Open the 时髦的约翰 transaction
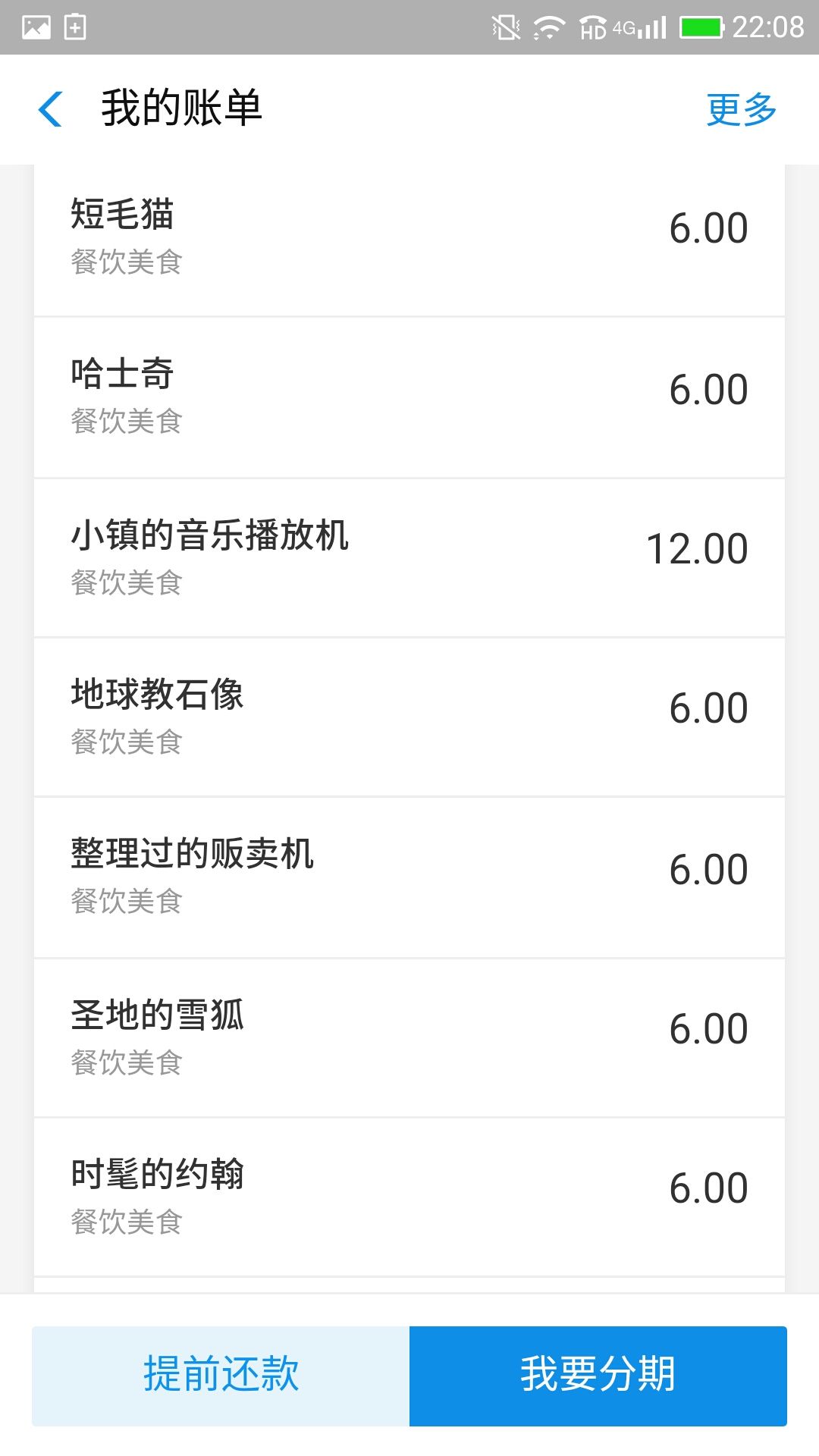Image resolution: width=819 pixels, height=1456 pixels. coord(409,1196)
